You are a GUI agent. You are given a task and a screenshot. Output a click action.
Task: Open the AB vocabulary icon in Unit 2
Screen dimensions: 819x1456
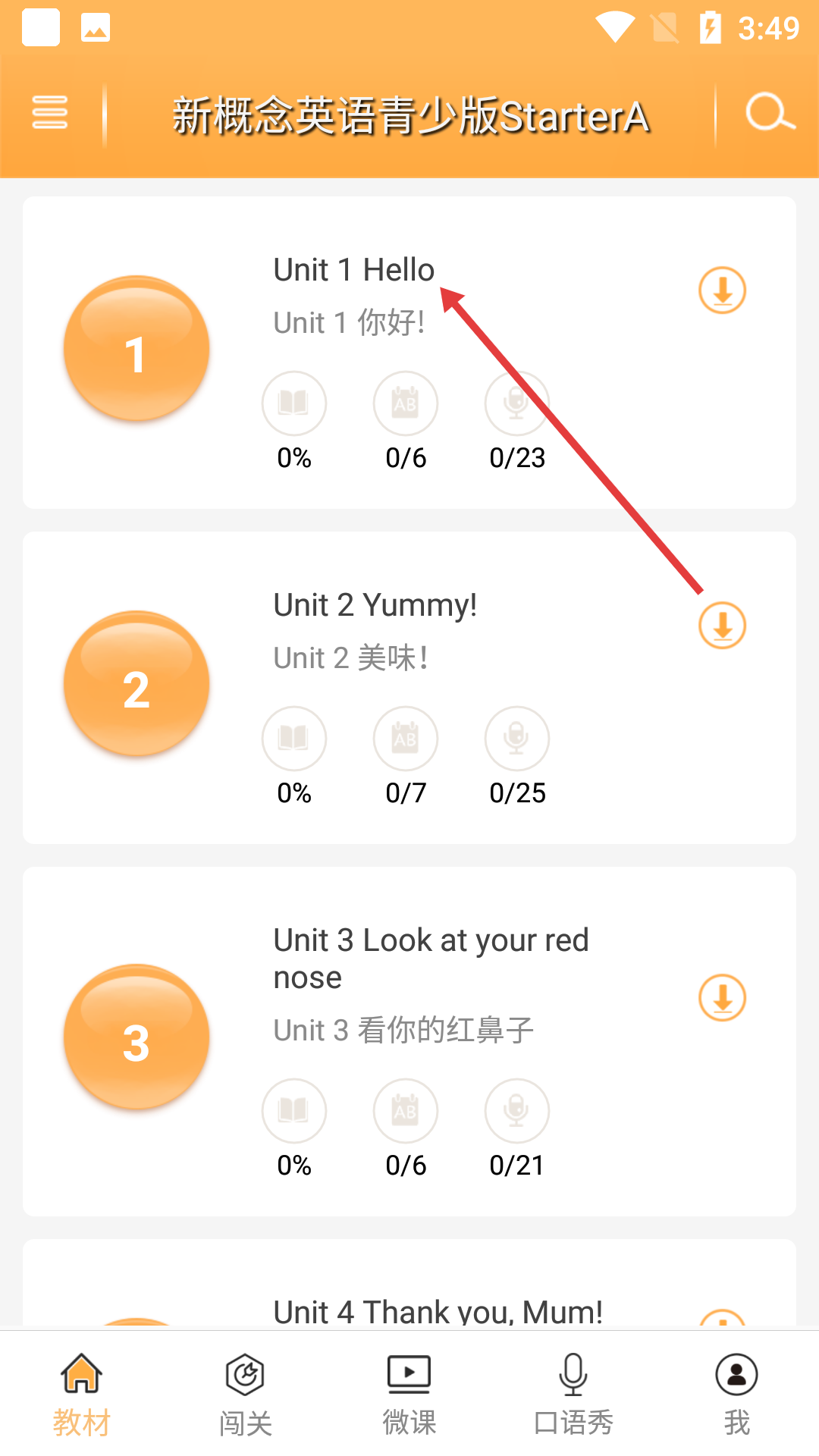coord(406,739)
